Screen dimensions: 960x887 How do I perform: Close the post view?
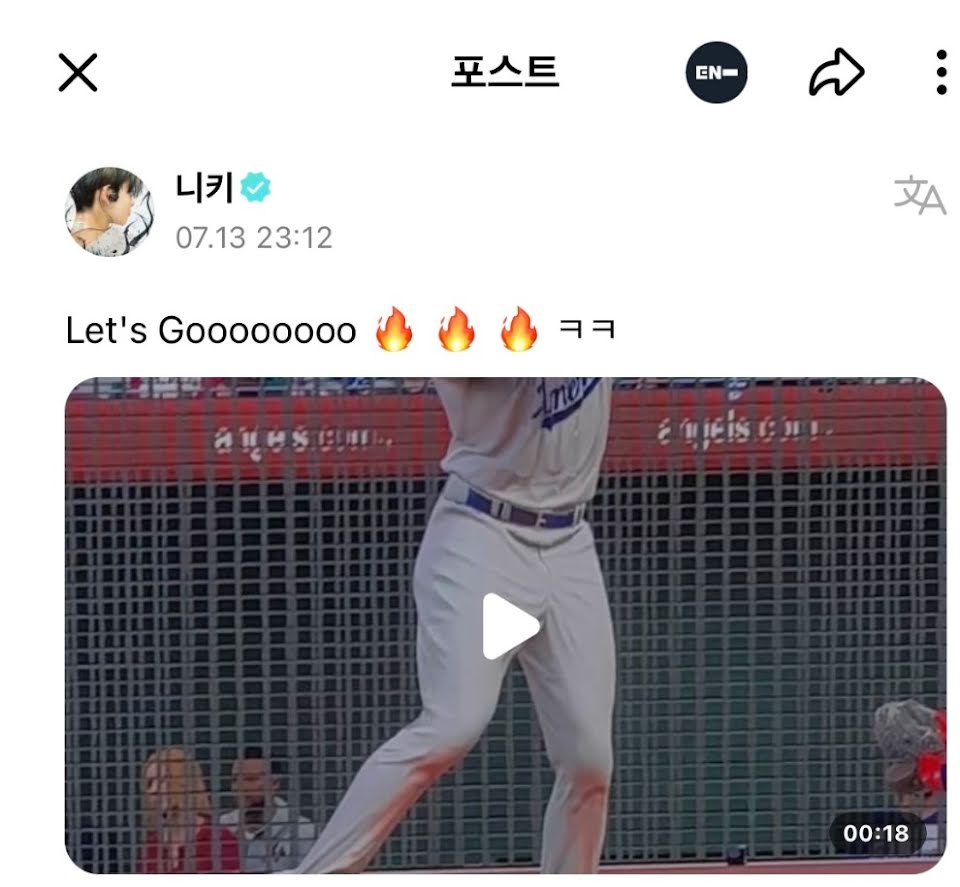(78, 72)
